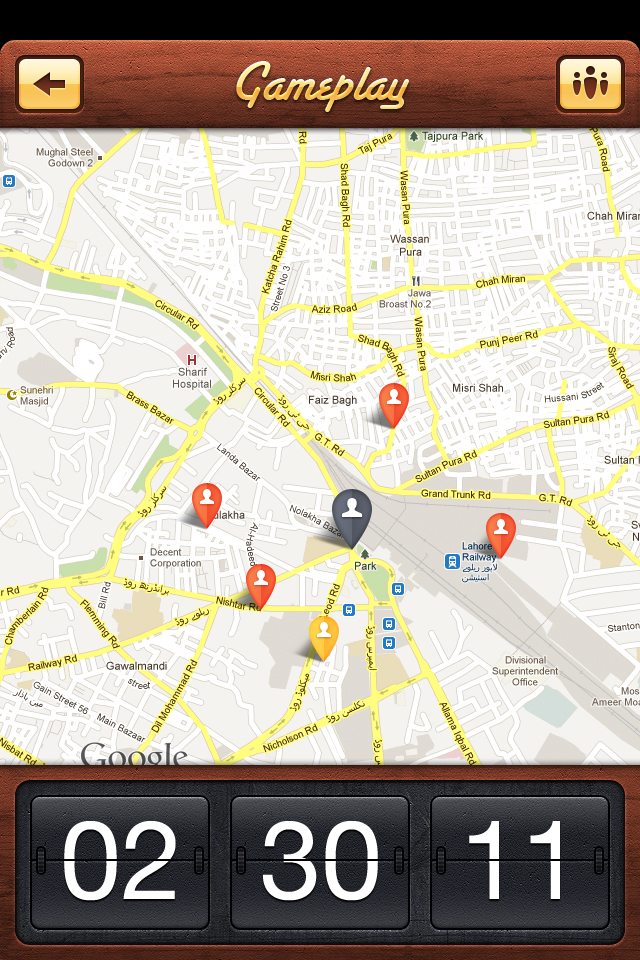Select the gray player pin near Park
640x960 pixels.
[x=352, y=512]
